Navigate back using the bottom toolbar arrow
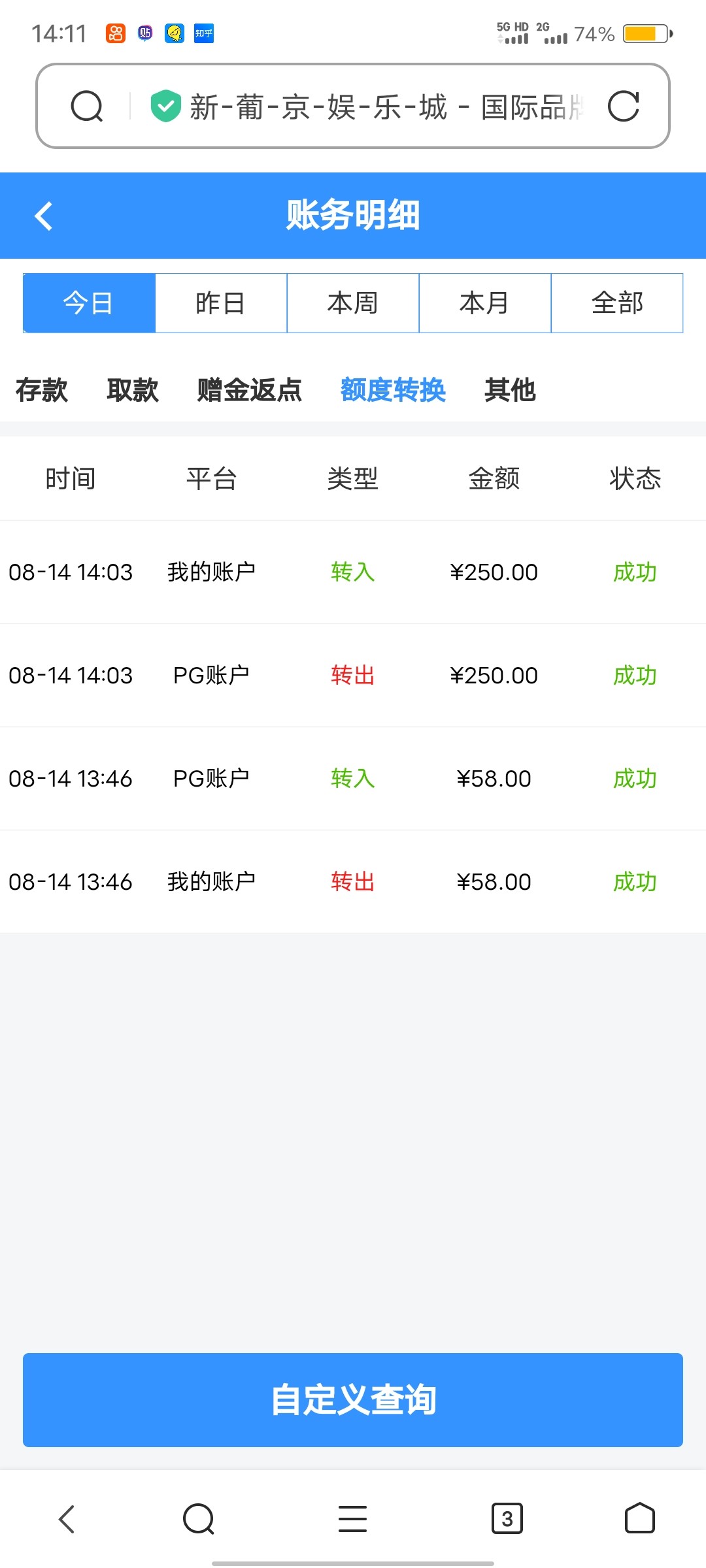 tap(67, 1518)
